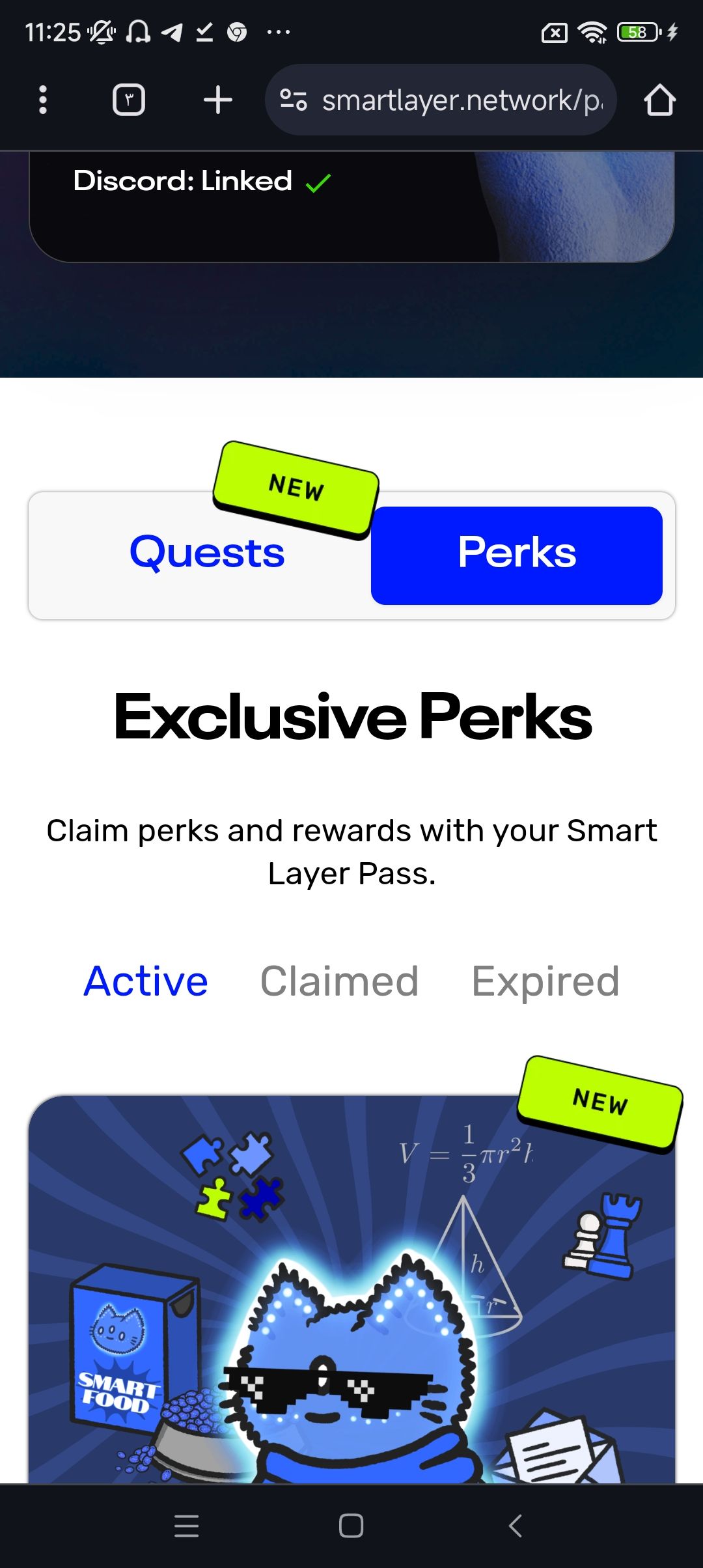Open a new browser tab
This screenshot has width=703, height=1568.
217,100
